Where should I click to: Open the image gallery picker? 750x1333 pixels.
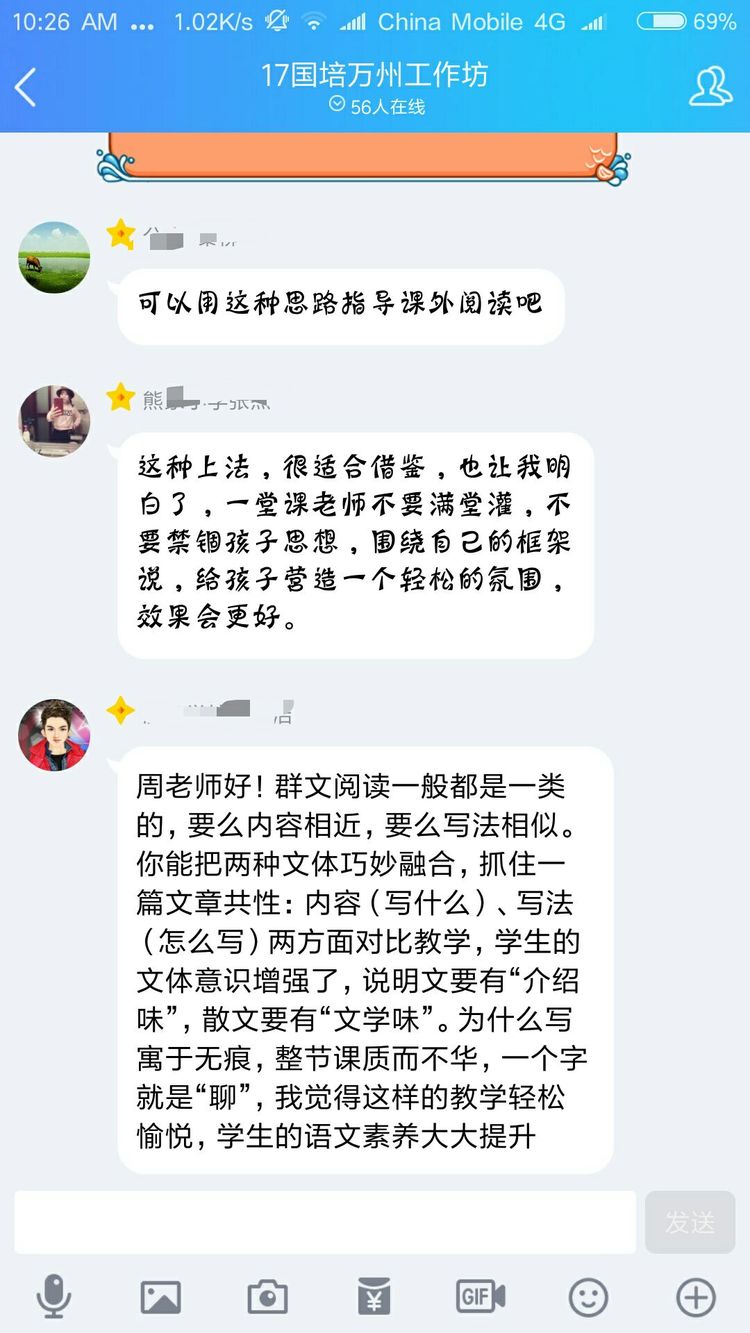click(160, 1297)
